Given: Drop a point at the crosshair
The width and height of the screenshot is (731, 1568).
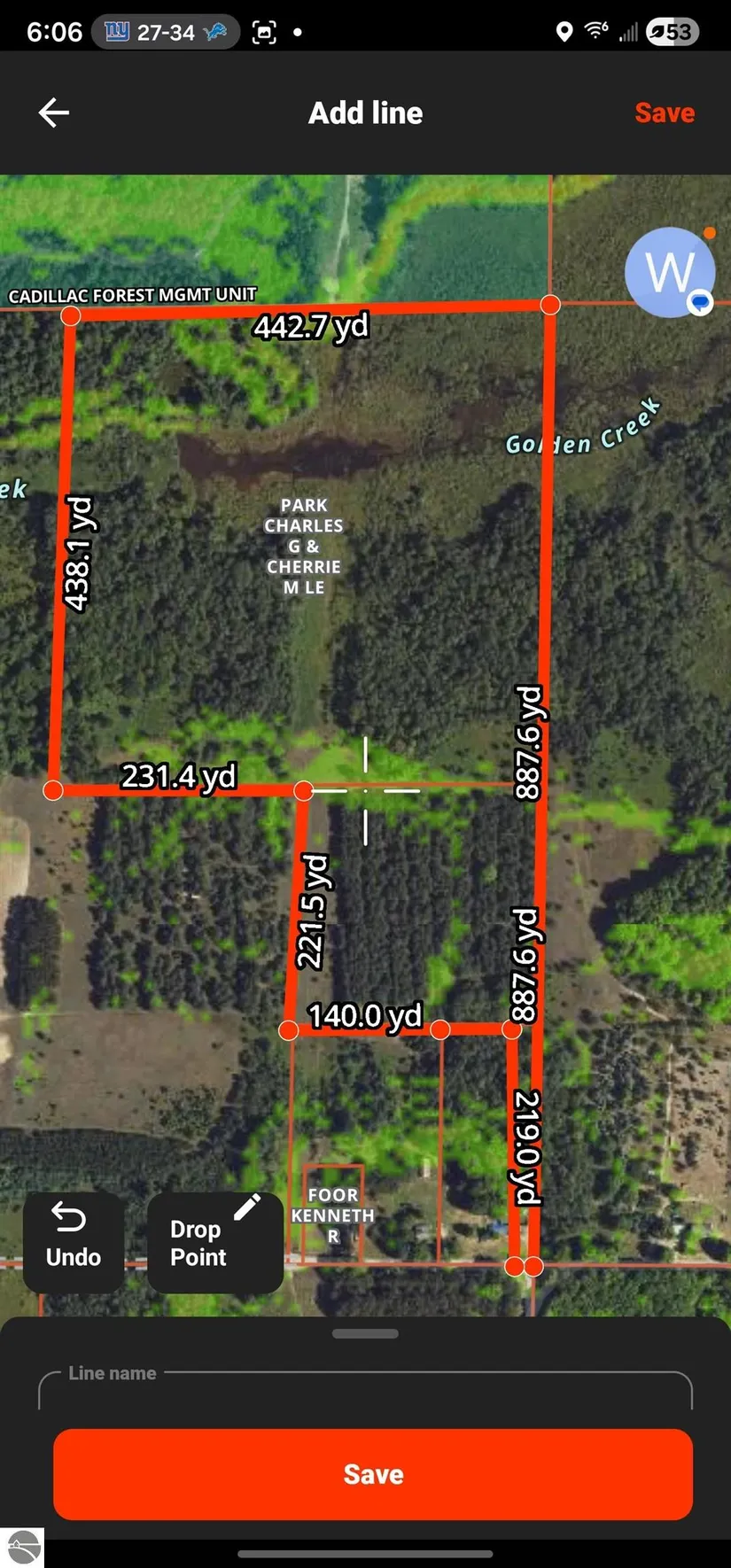Looking at the screenshot, I should click(214, 1242).
